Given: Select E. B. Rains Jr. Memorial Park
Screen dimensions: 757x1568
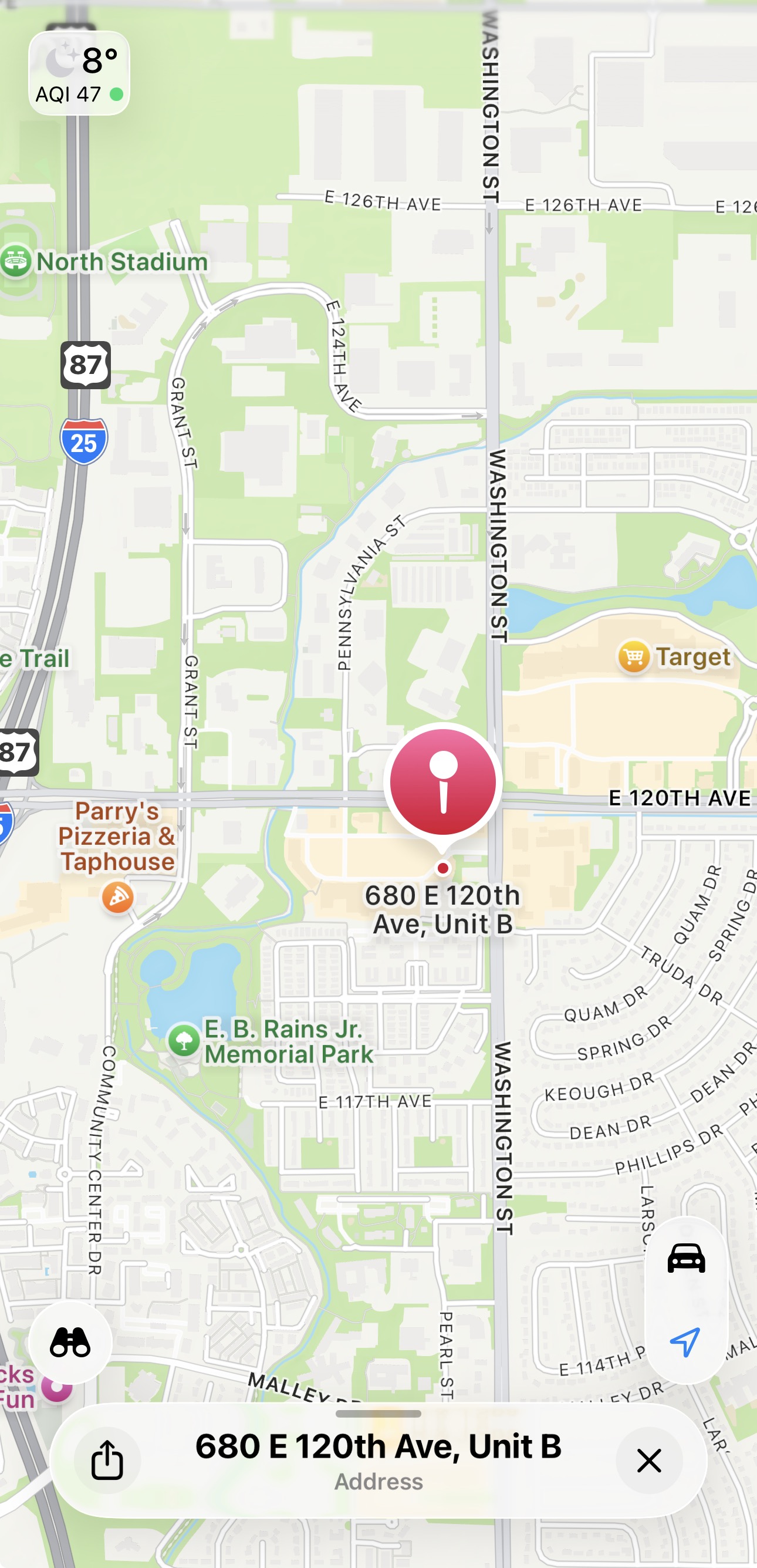Looking at the screenshot, I should (x=184, y=1041).
